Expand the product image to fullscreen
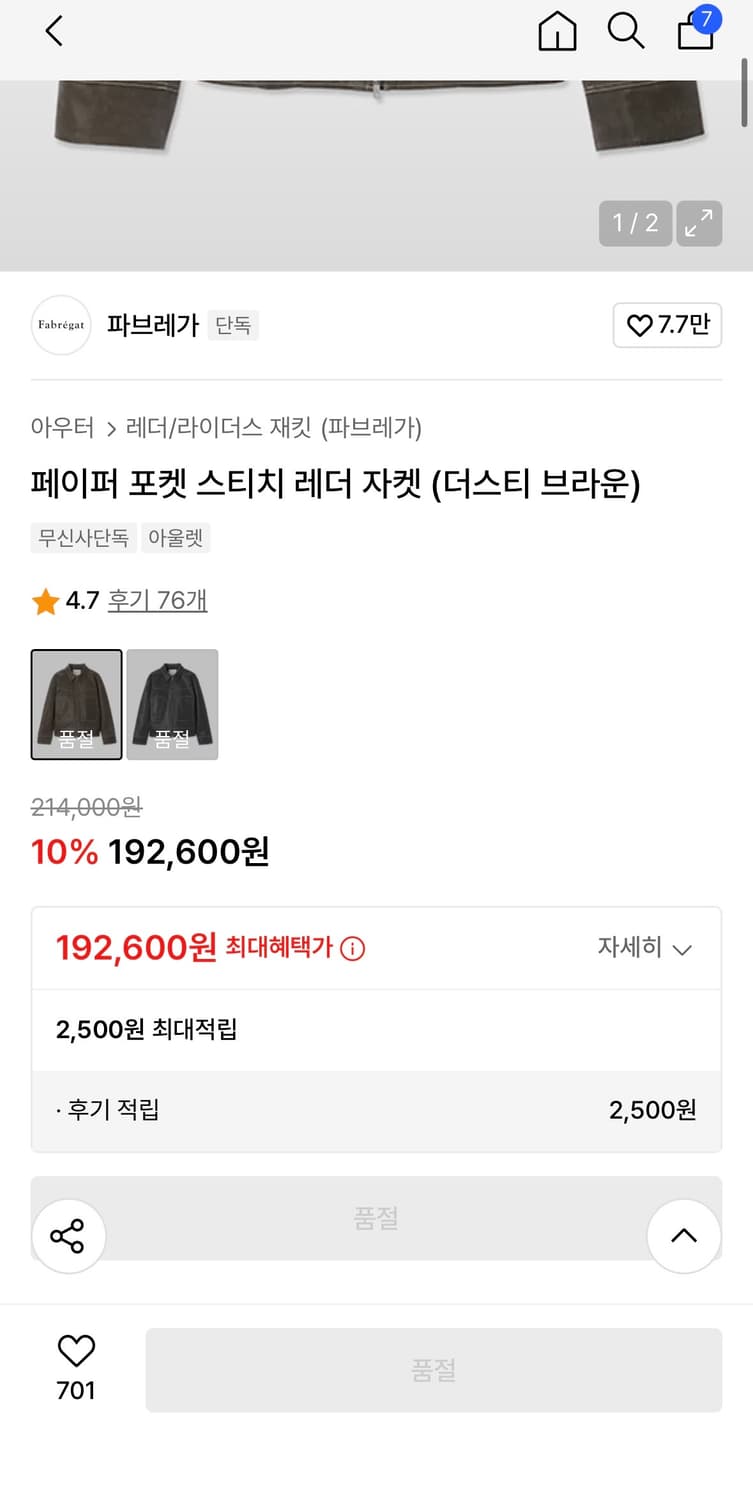The image size is (753, 1500). (699, 223)
